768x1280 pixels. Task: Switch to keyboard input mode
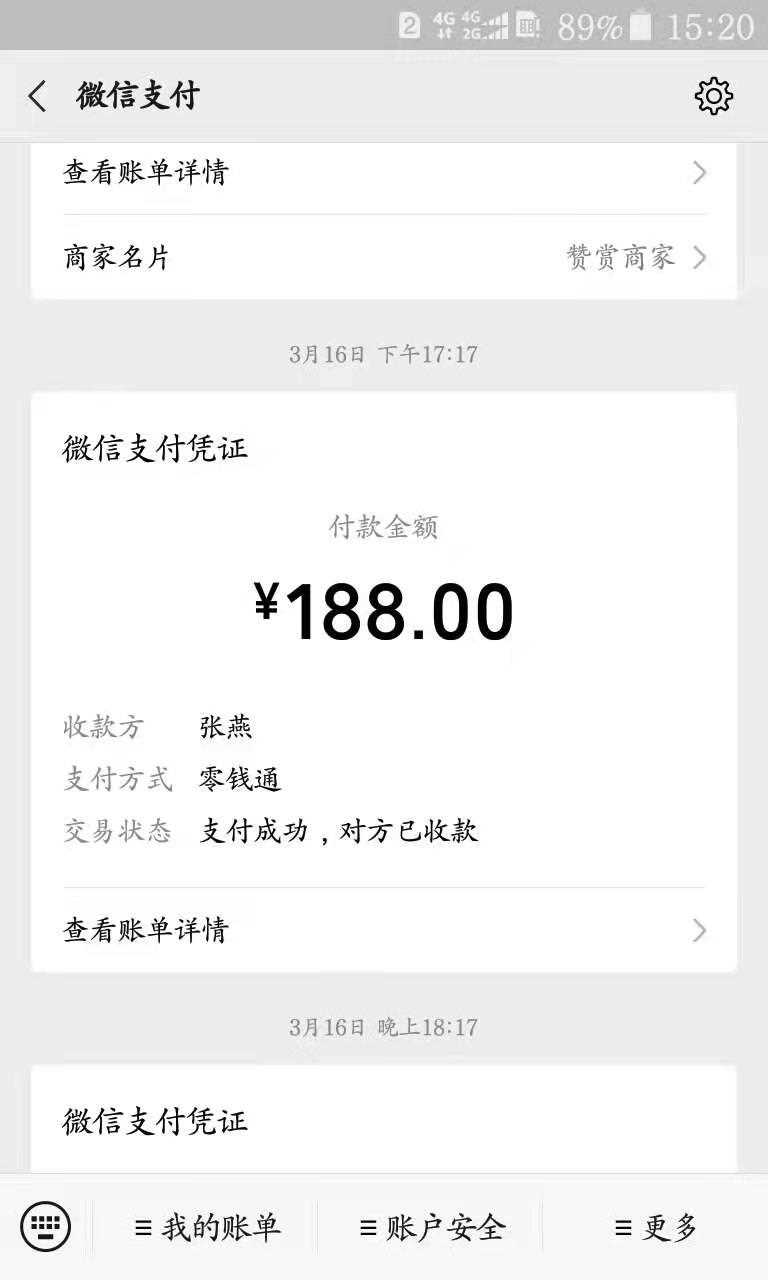tap(46, 1227)
